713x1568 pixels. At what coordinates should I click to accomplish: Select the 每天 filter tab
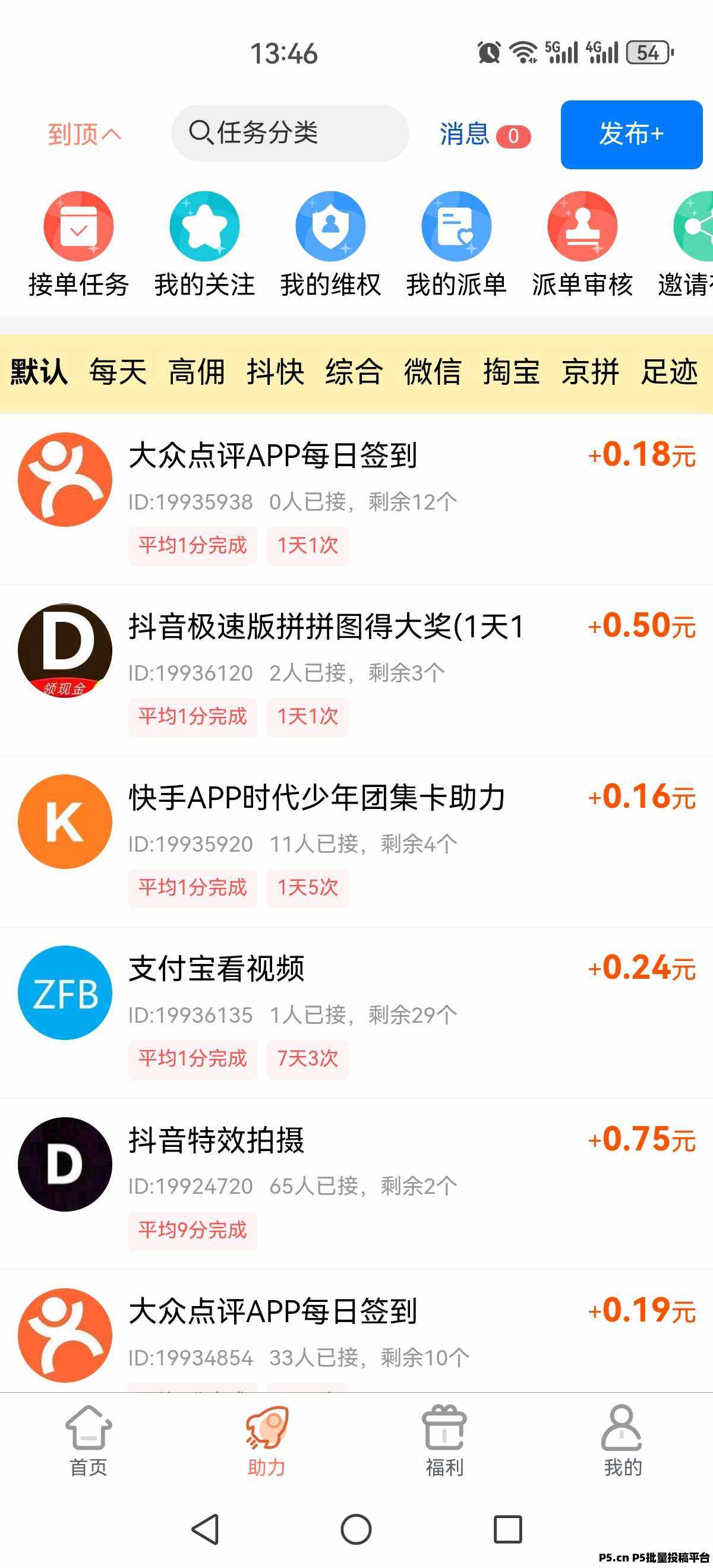tap(118, 372)
